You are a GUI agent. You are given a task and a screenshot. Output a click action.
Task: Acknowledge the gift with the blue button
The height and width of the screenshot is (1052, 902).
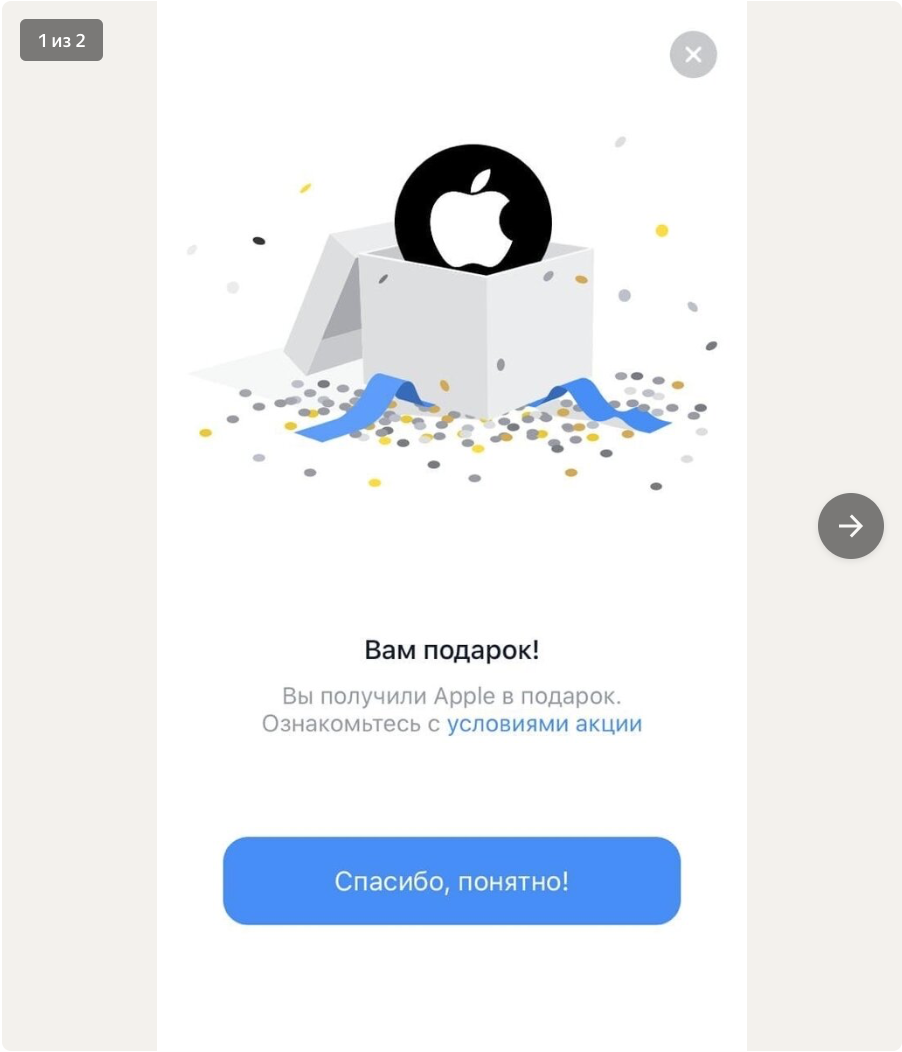click(x=451, y=880)
